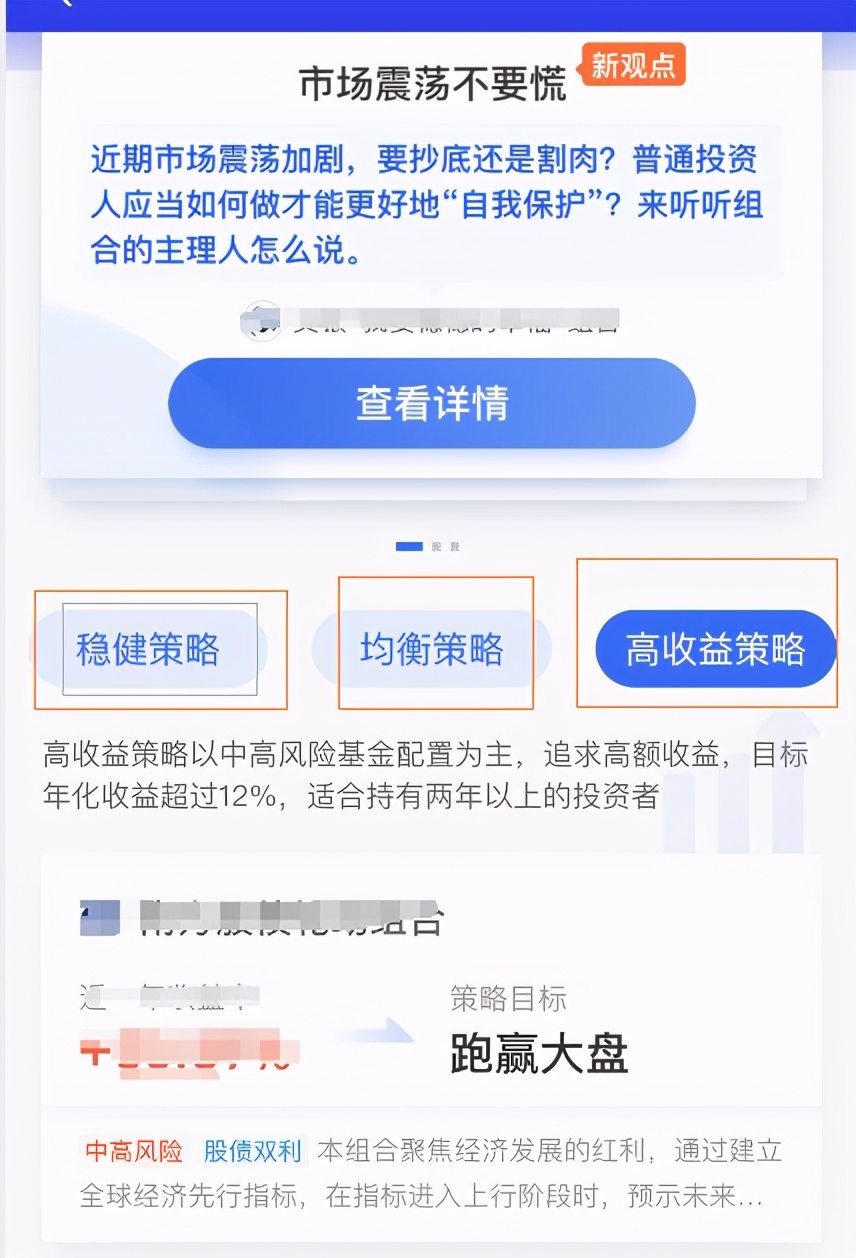Tap the 查看详情 button
Screen dimensions: 856x1258
(x=431, y=403)
